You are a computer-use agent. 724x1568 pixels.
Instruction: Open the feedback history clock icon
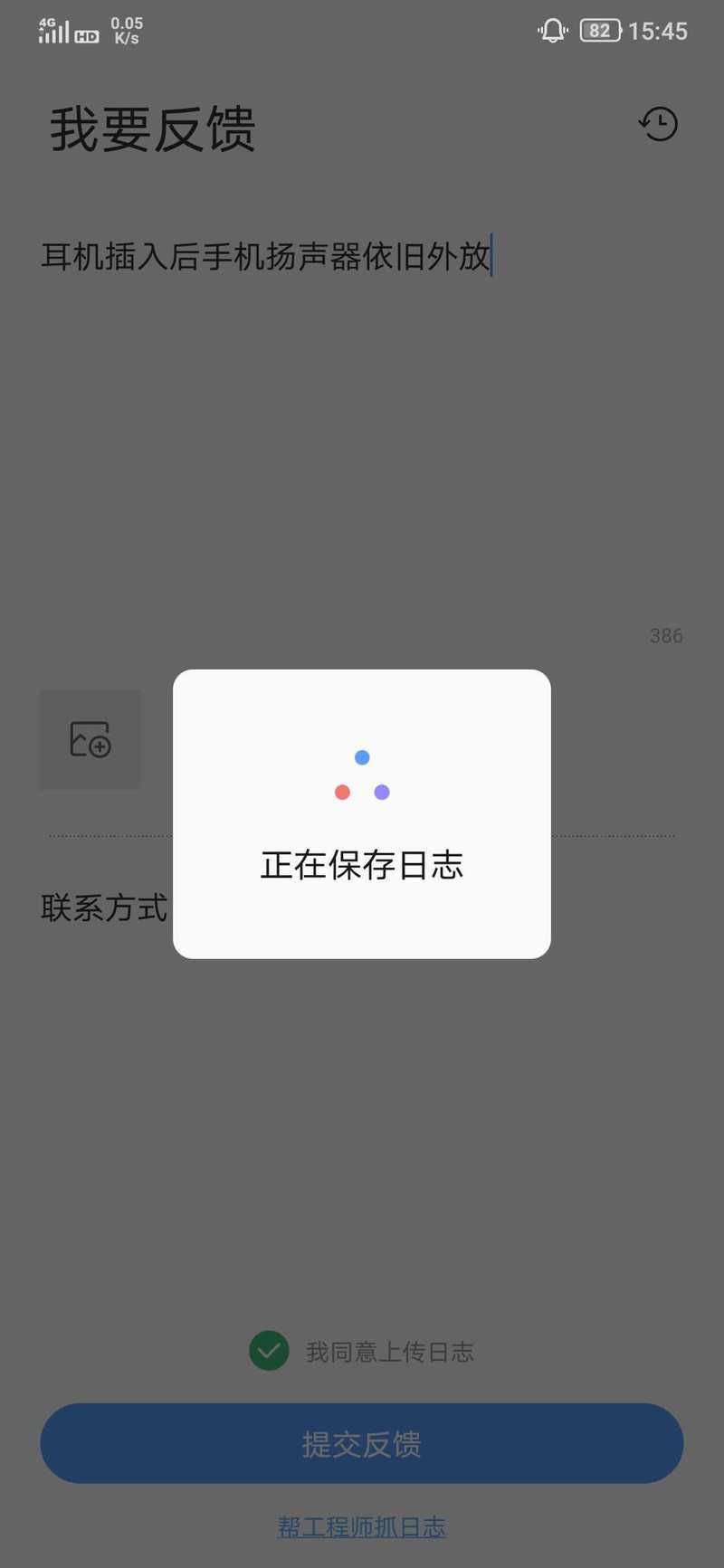(x=659, y=124)
